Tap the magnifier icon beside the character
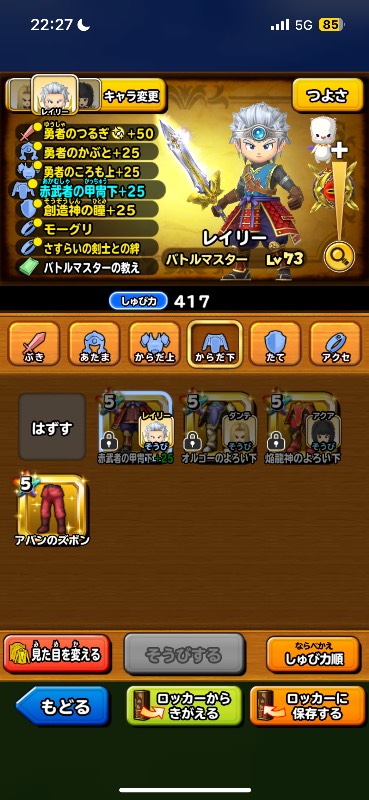This screenshot has height=800, width=369. click(339, 257)
